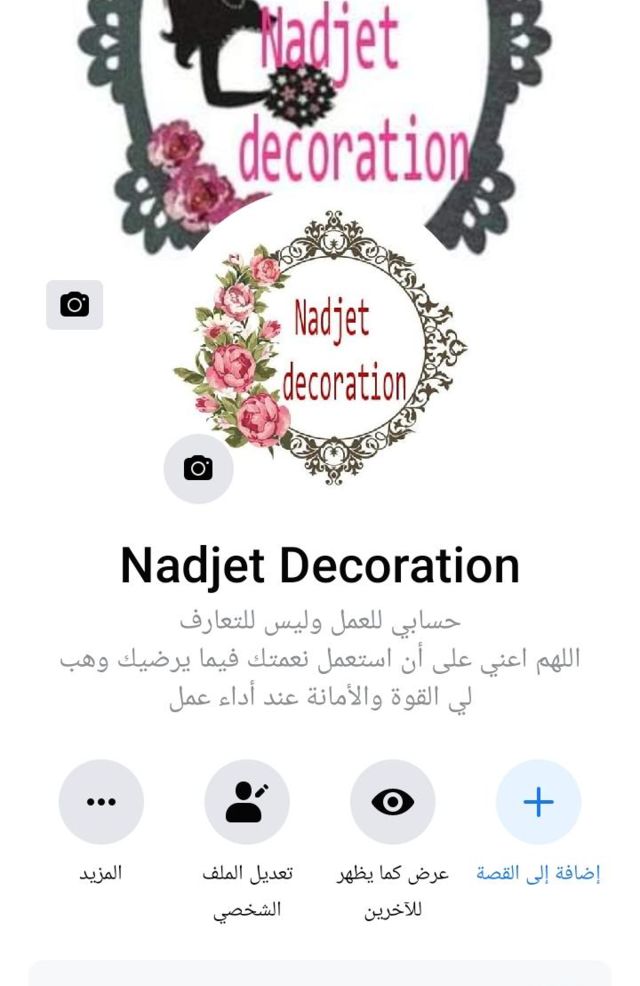View the profile as others see it
Viewport: 640px width, 986px height.
point(392,802)
